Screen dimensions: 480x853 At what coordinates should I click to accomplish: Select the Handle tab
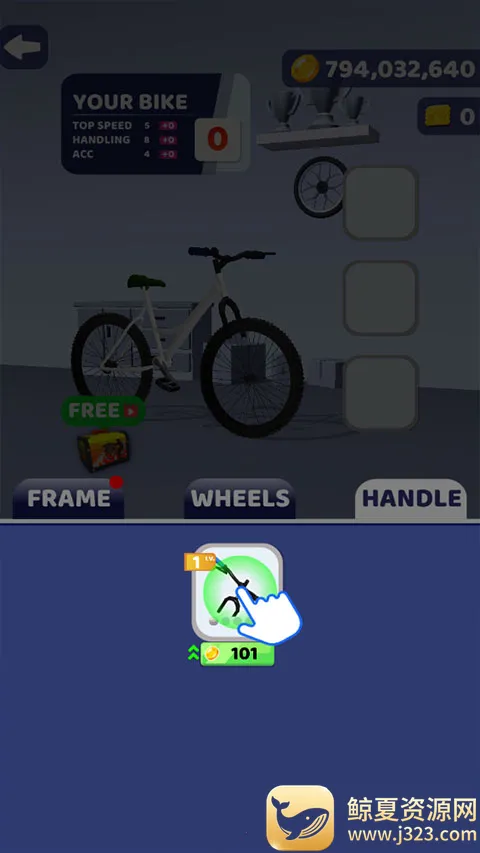(411, 499)
